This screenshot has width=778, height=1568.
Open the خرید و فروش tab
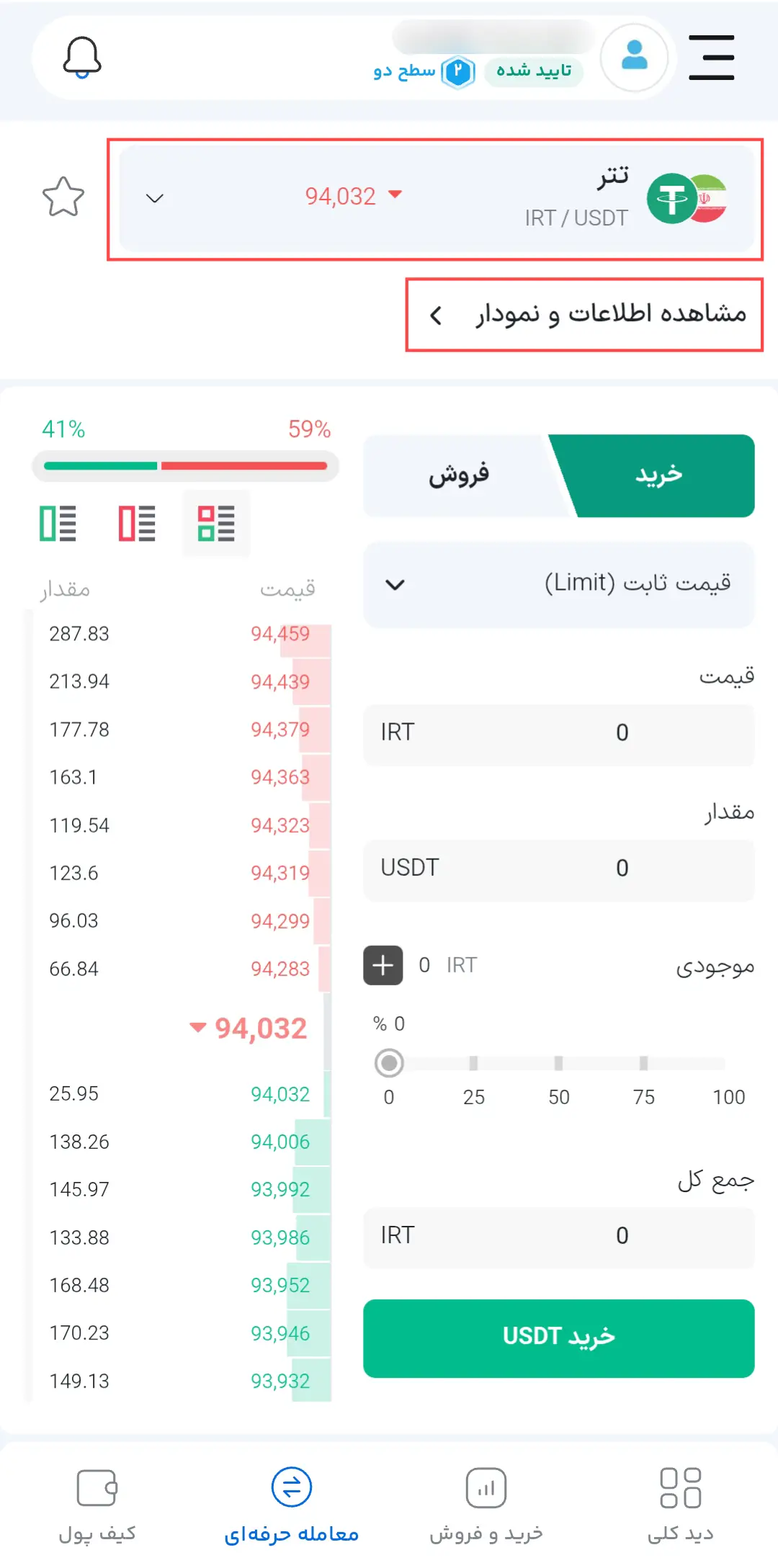(x=486, y=1505)
